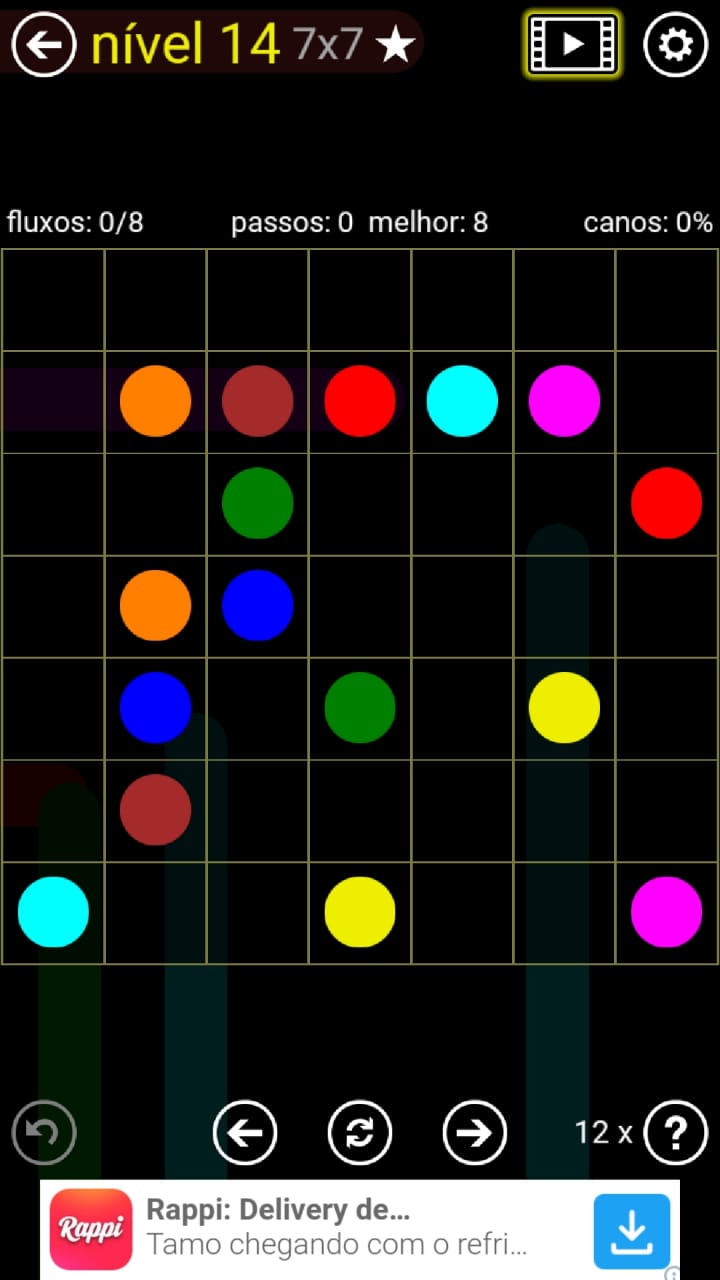Open the settings gear
Screen dimensions: 720x1280
coord(675,44)
